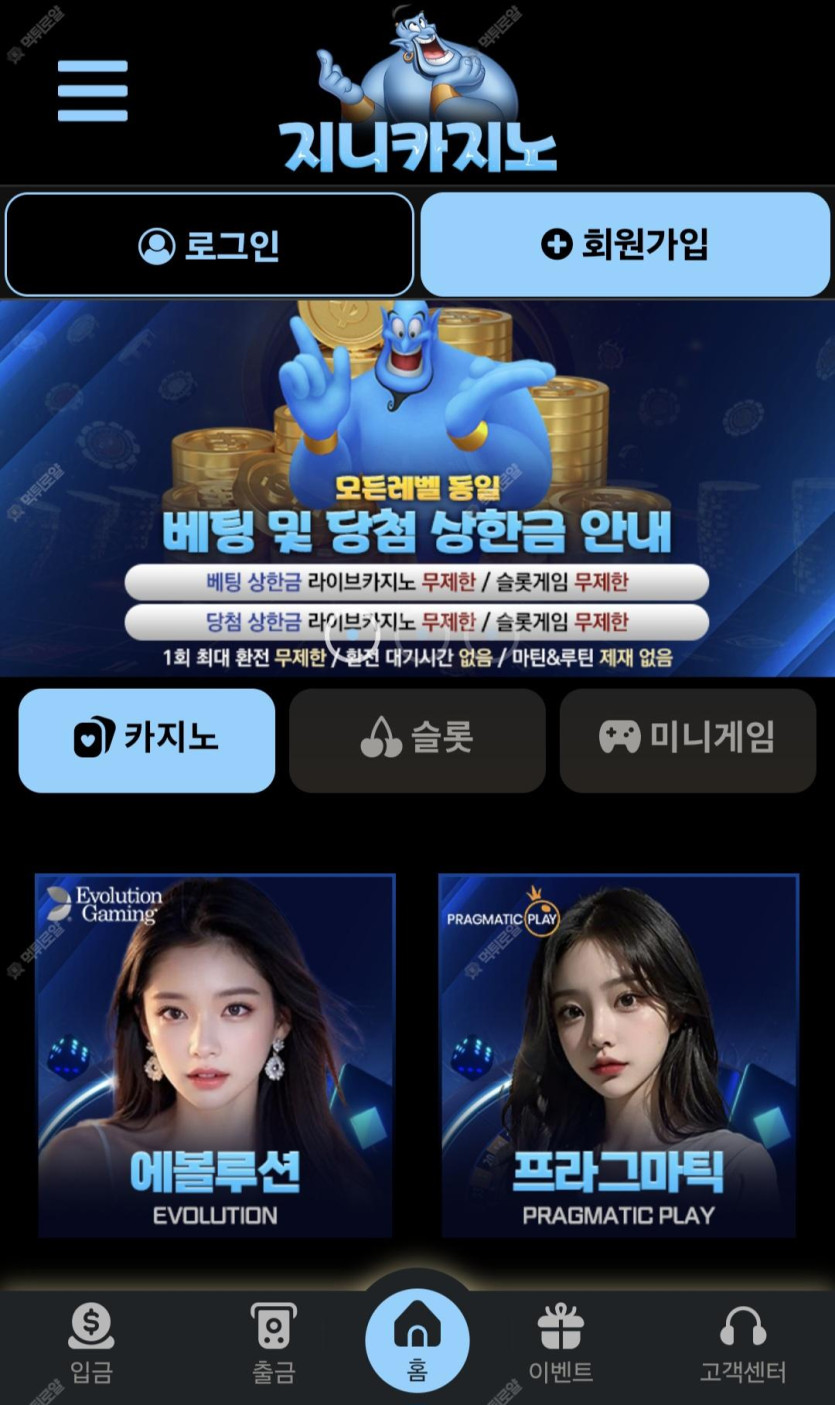The width and height of the screenshot is (835, 1405).
Task: Switch to the 미니게임 category tab
Action: 687,740
